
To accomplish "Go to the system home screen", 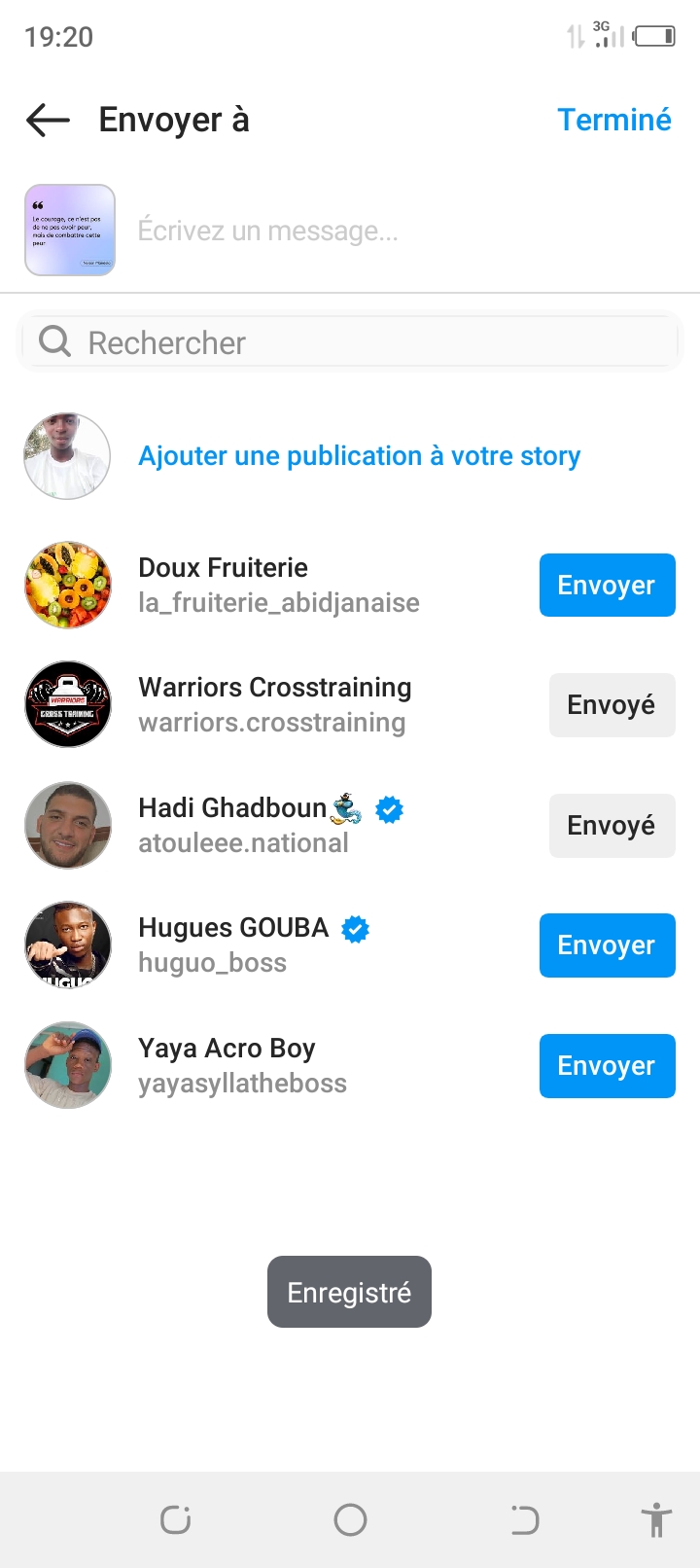I will (350, 1519).
